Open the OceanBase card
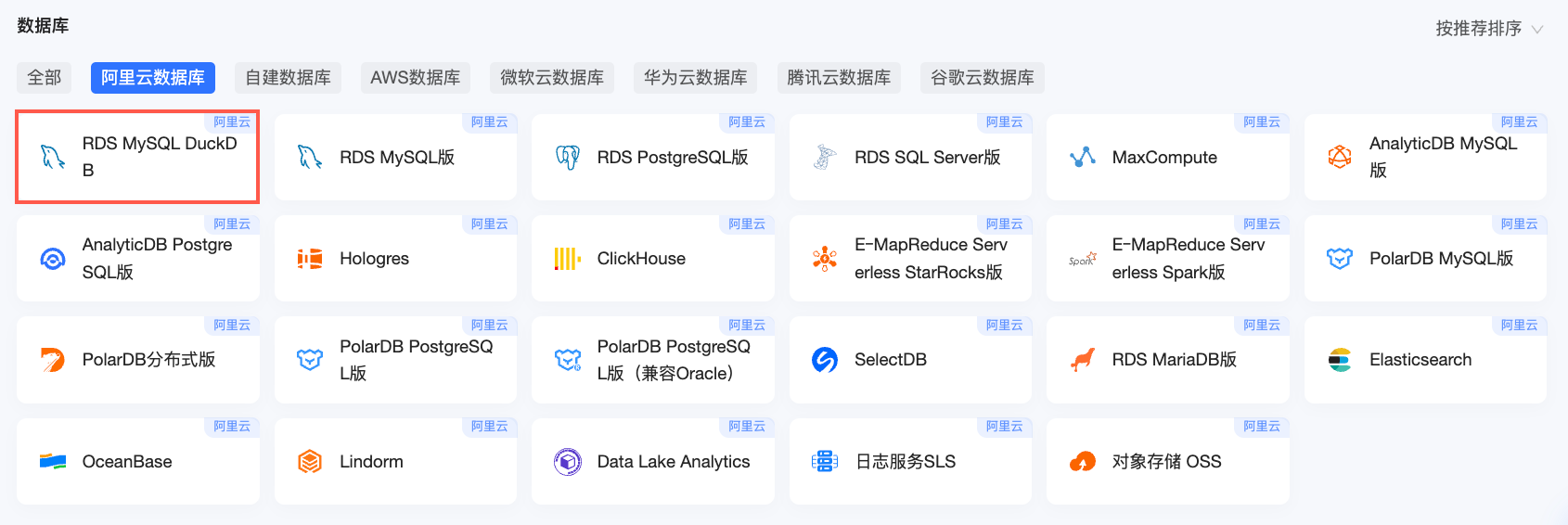The width and height of the screenshot is (1568, 525). click(x=137, y=462)
